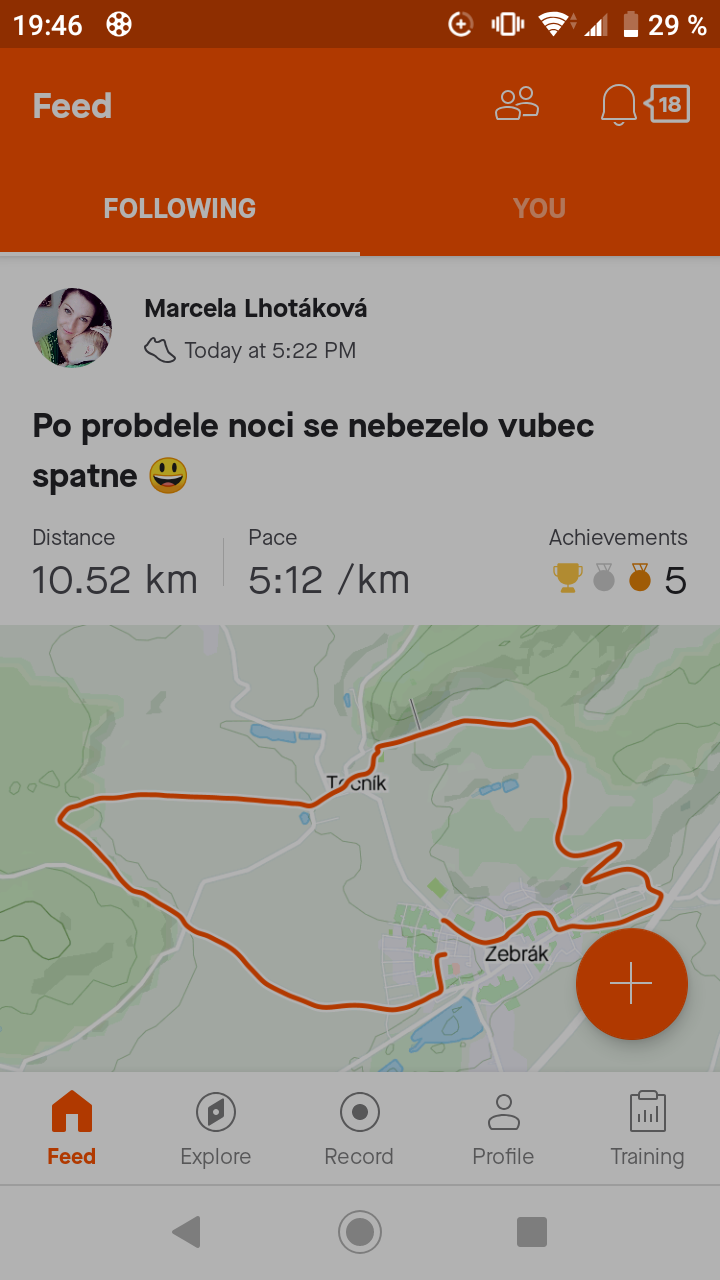Tap the Feed tab in bottom navigation

click(x=72, y=1130)
